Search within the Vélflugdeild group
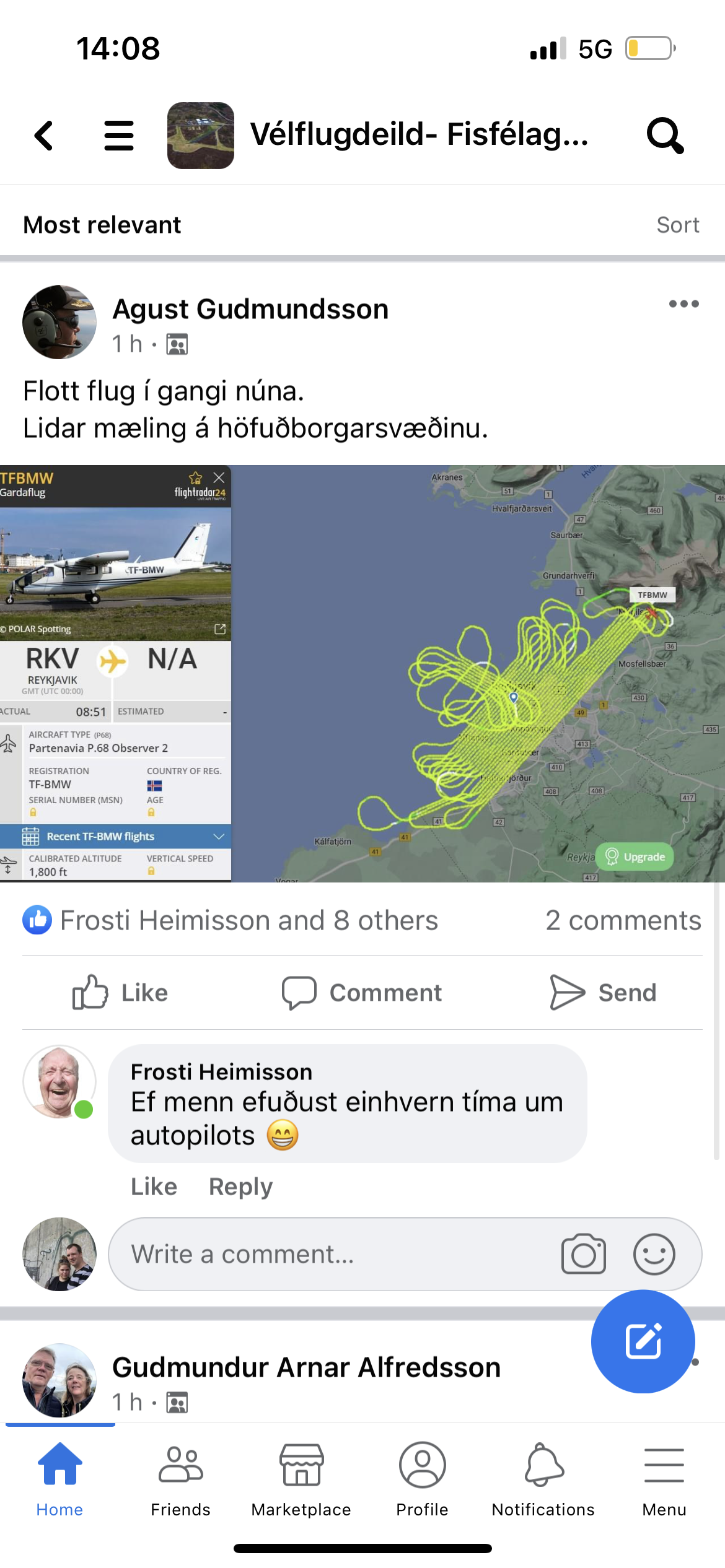 click(665, 135)
